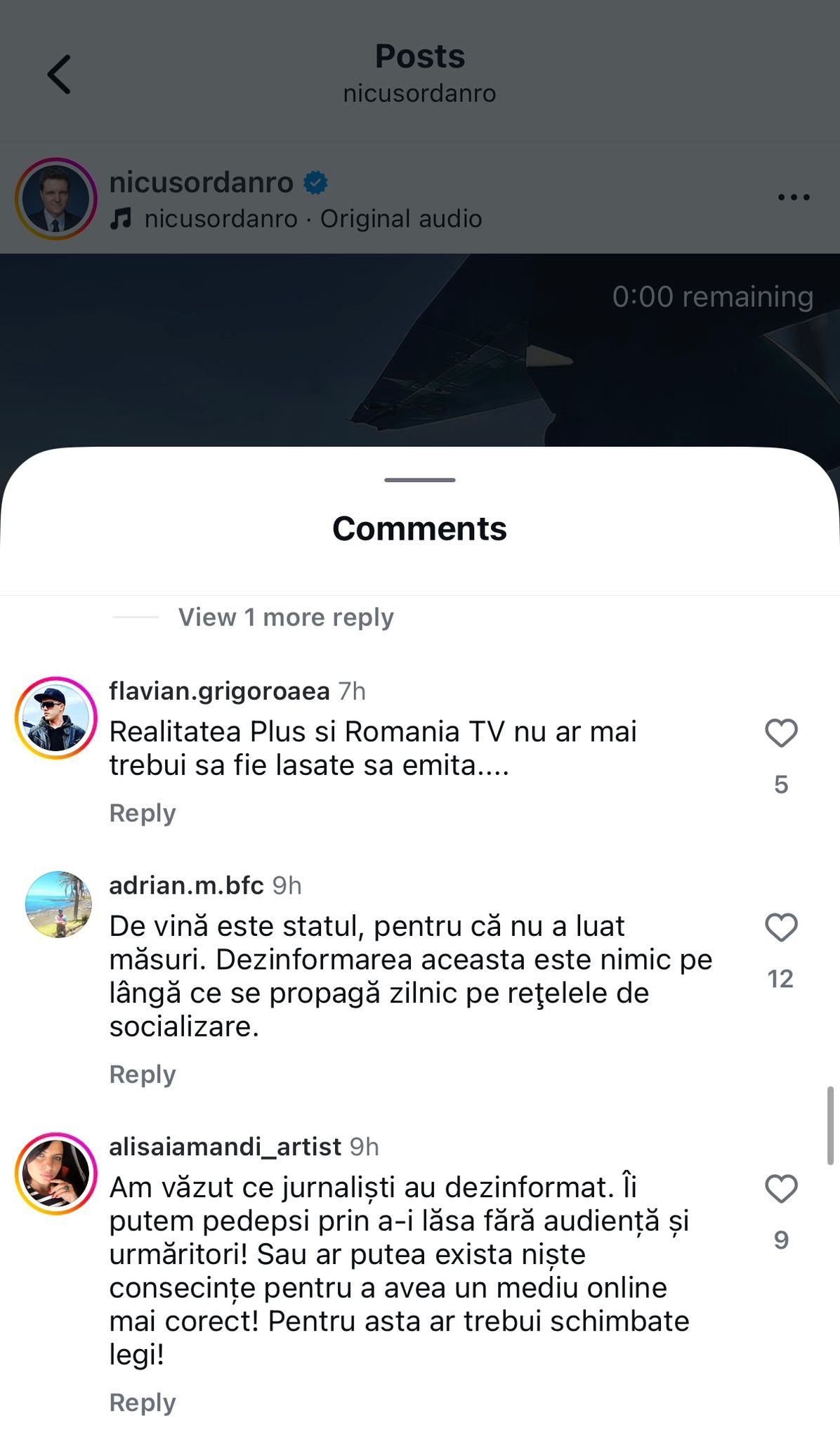Go back using the top-left arrow
Image resolution: width=840 pixels, height=1439 pixels.
(x=59, y=74)
